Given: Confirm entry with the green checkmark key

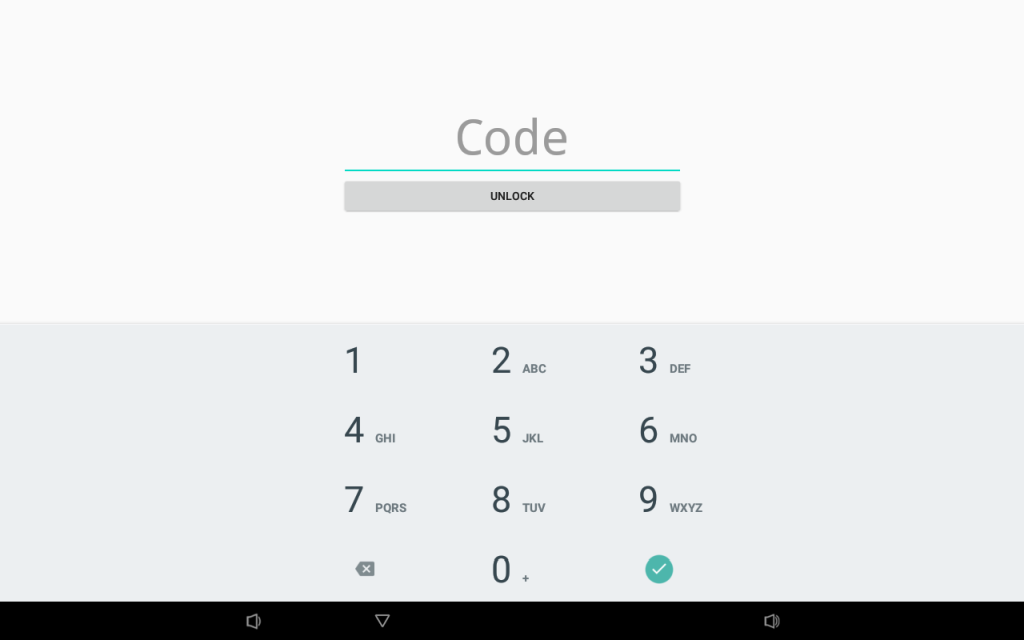Looking at the screenshot, I should 659,569.
